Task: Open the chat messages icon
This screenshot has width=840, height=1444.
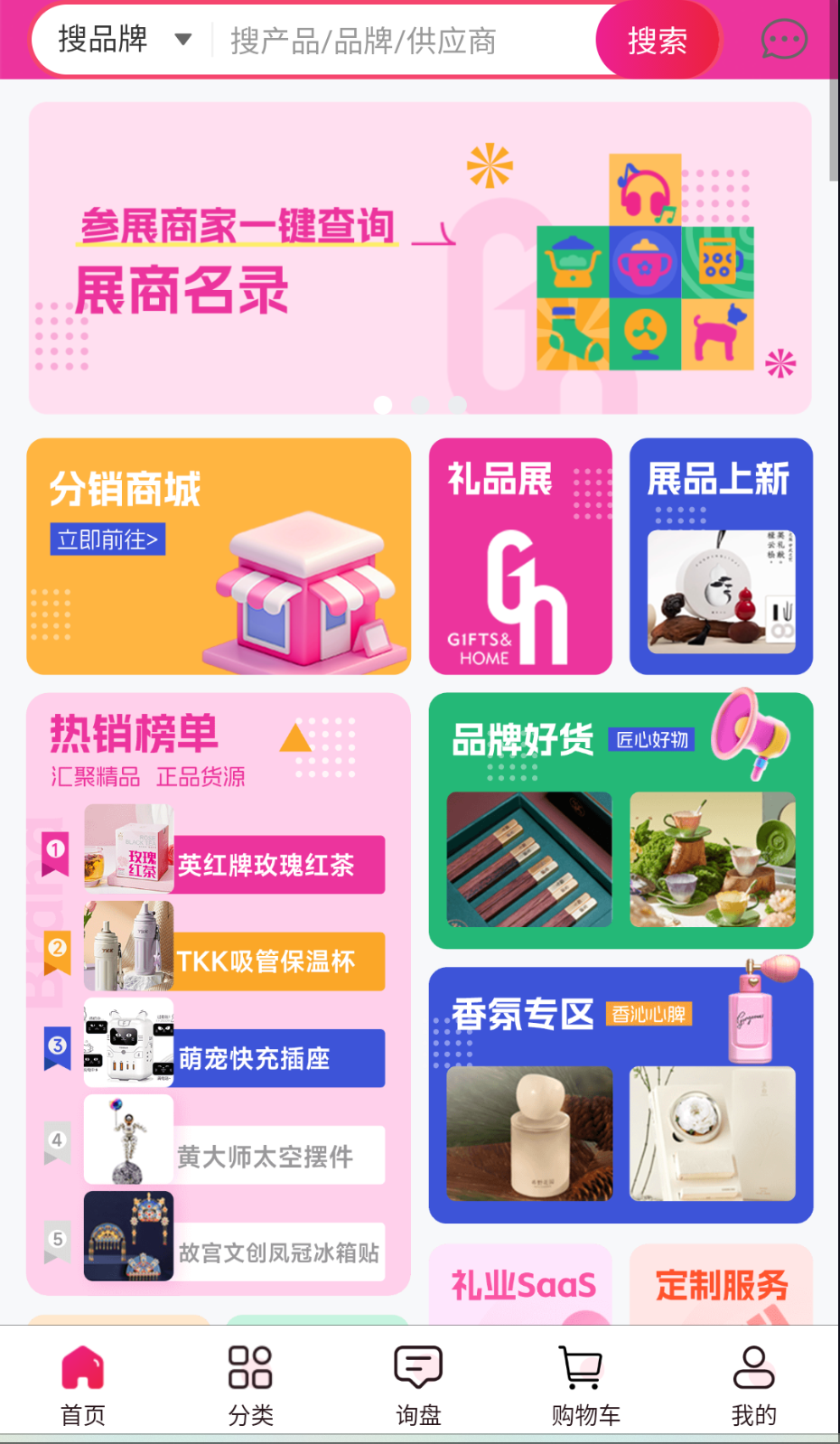Action: click(x=783, y=39)
